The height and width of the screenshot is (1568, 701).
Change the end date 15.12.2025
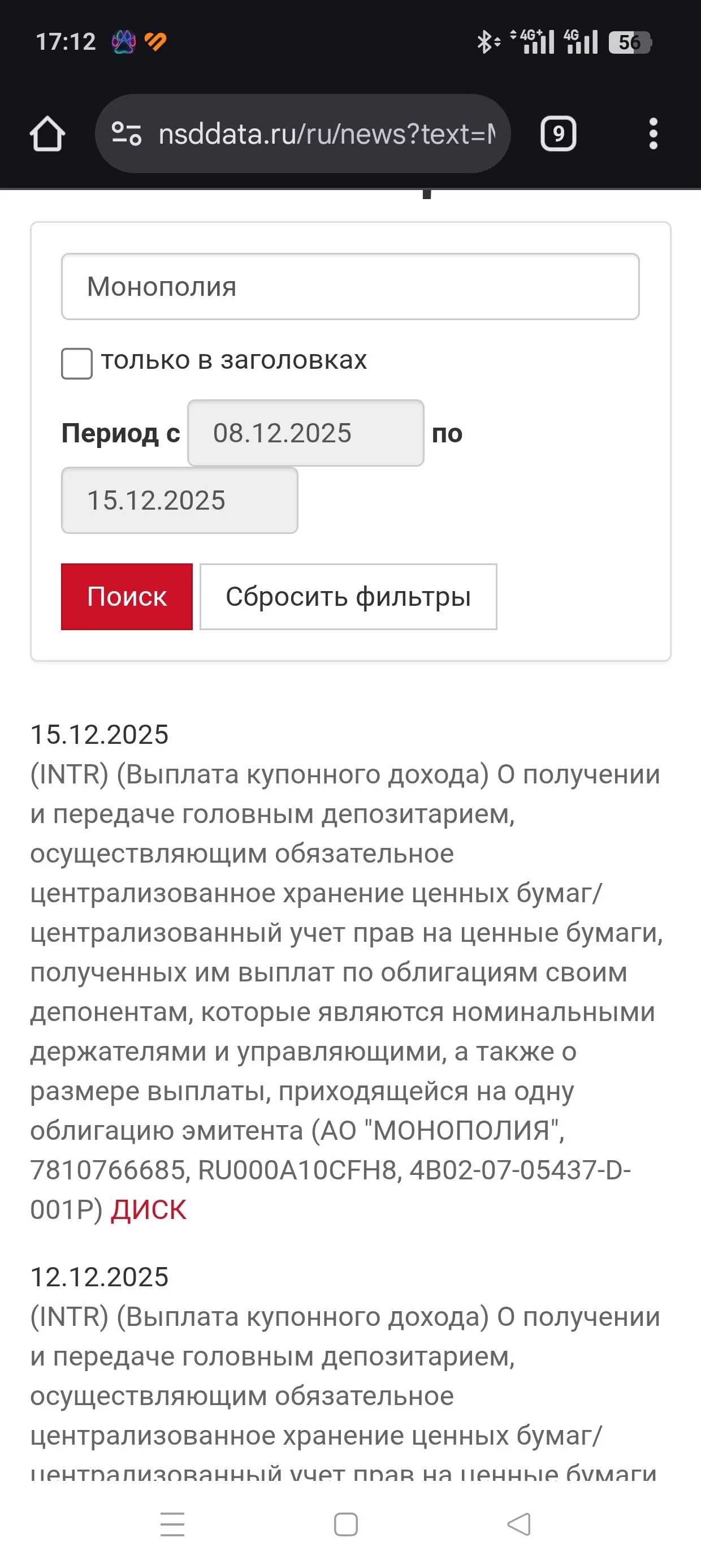(x=180, y=501)
